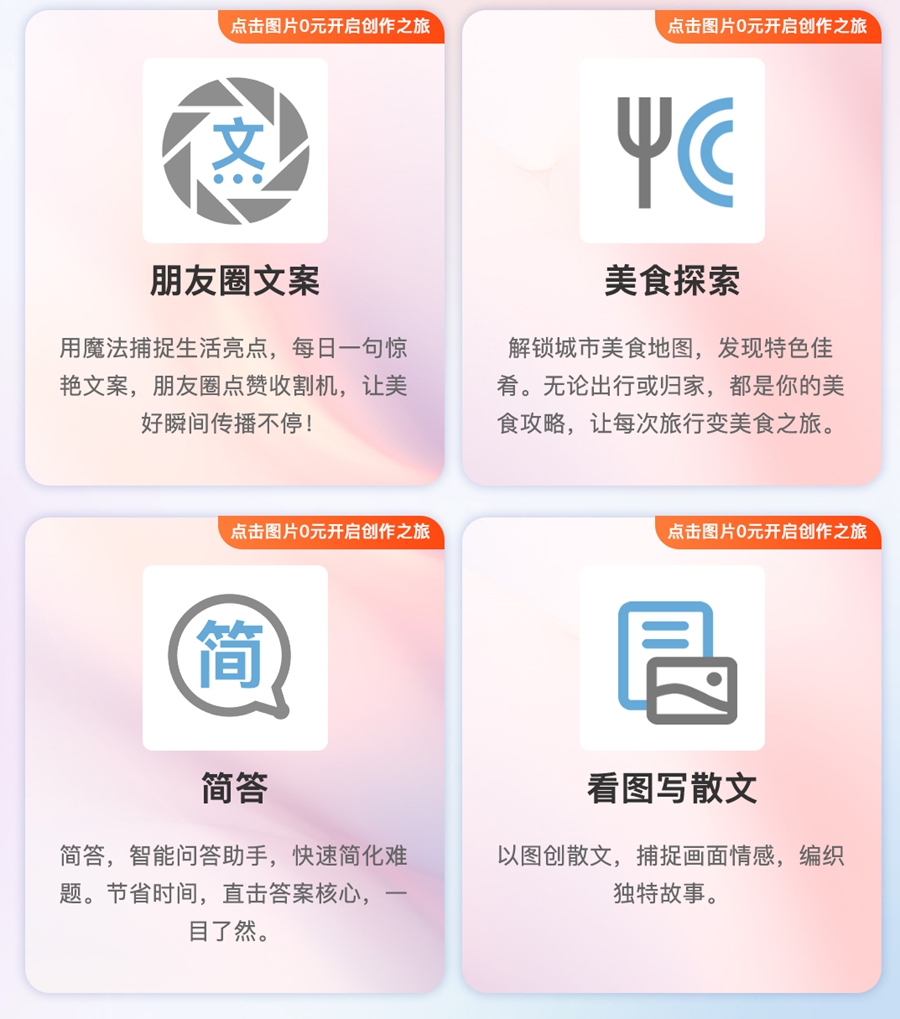Launch the 看图写散文 card

pyautogui.click(x=671, y=658)
